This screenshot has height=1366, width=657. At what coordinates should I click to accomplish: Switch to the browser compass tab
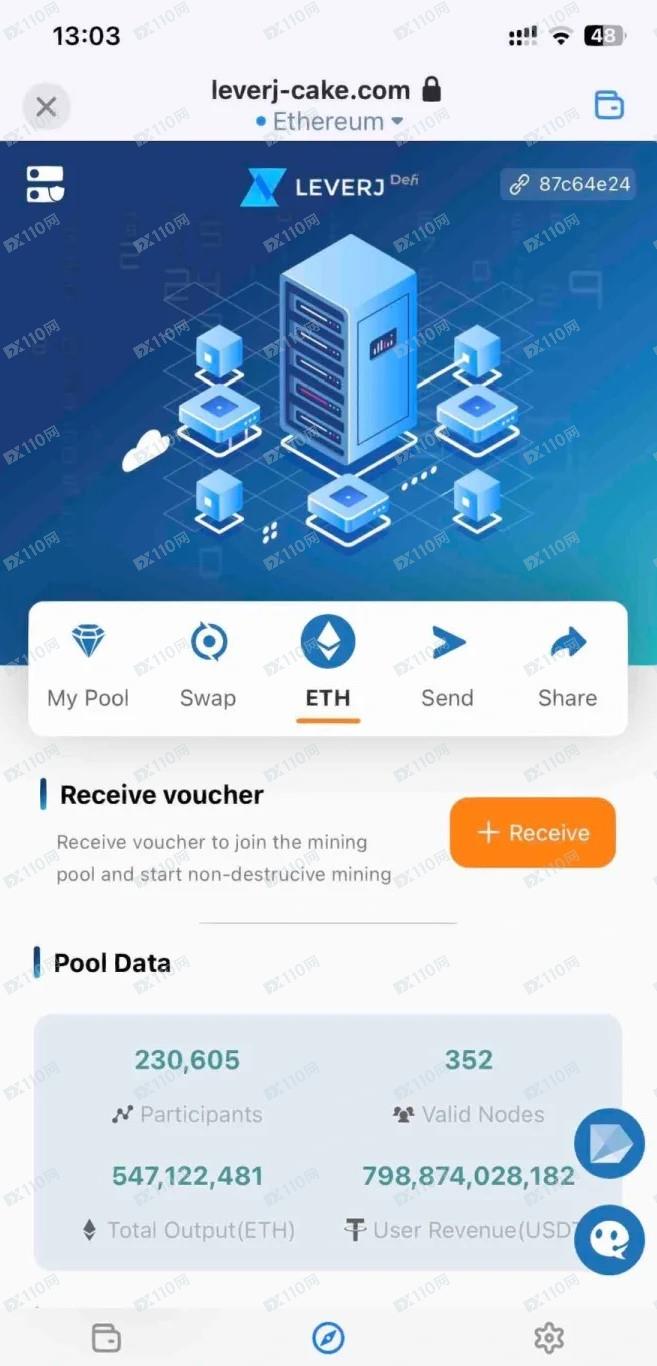click(x=328, y=1337)
